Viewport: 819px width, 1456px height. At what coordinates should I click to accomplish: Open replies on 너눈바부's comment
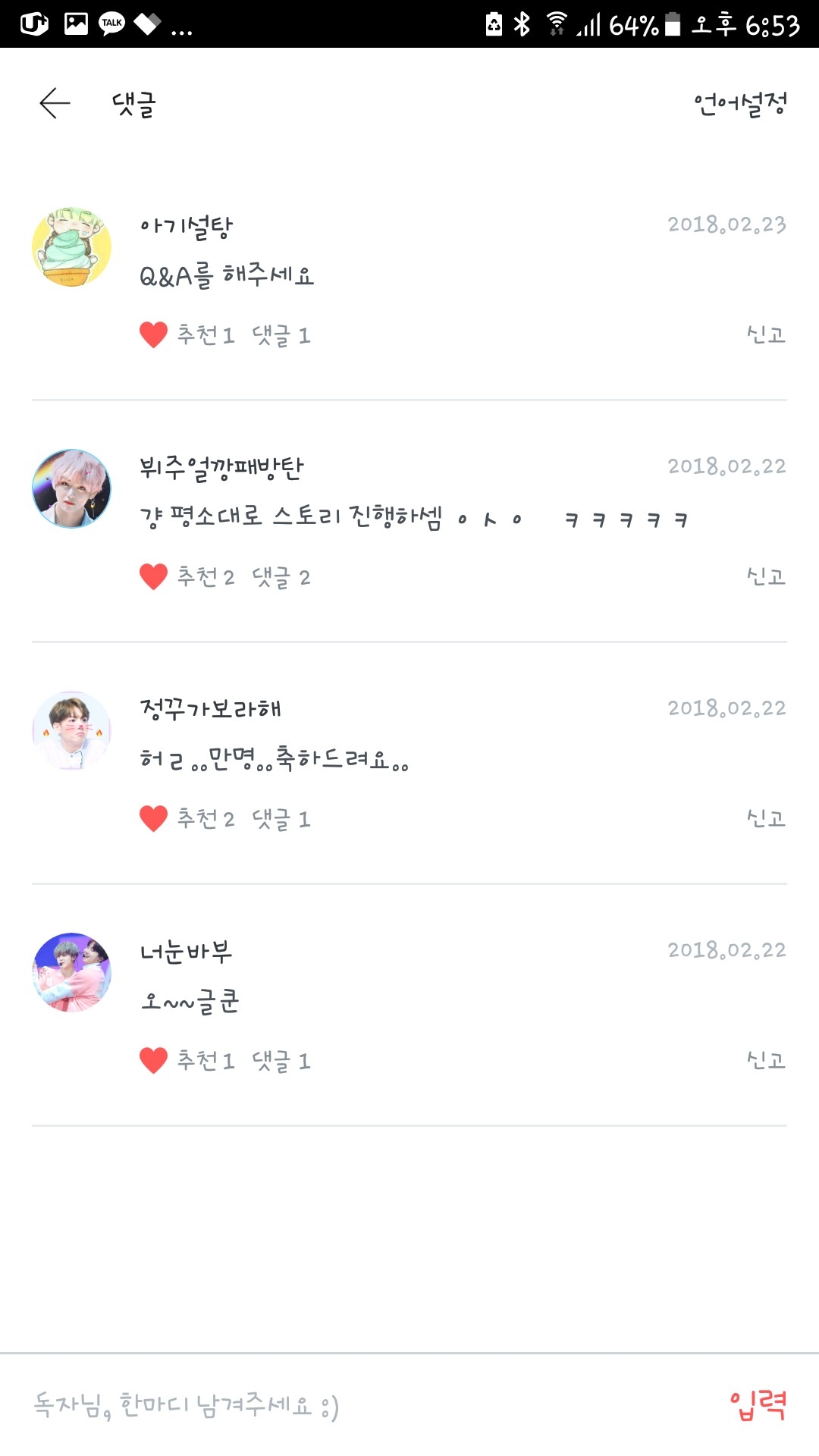[281, 1060]
